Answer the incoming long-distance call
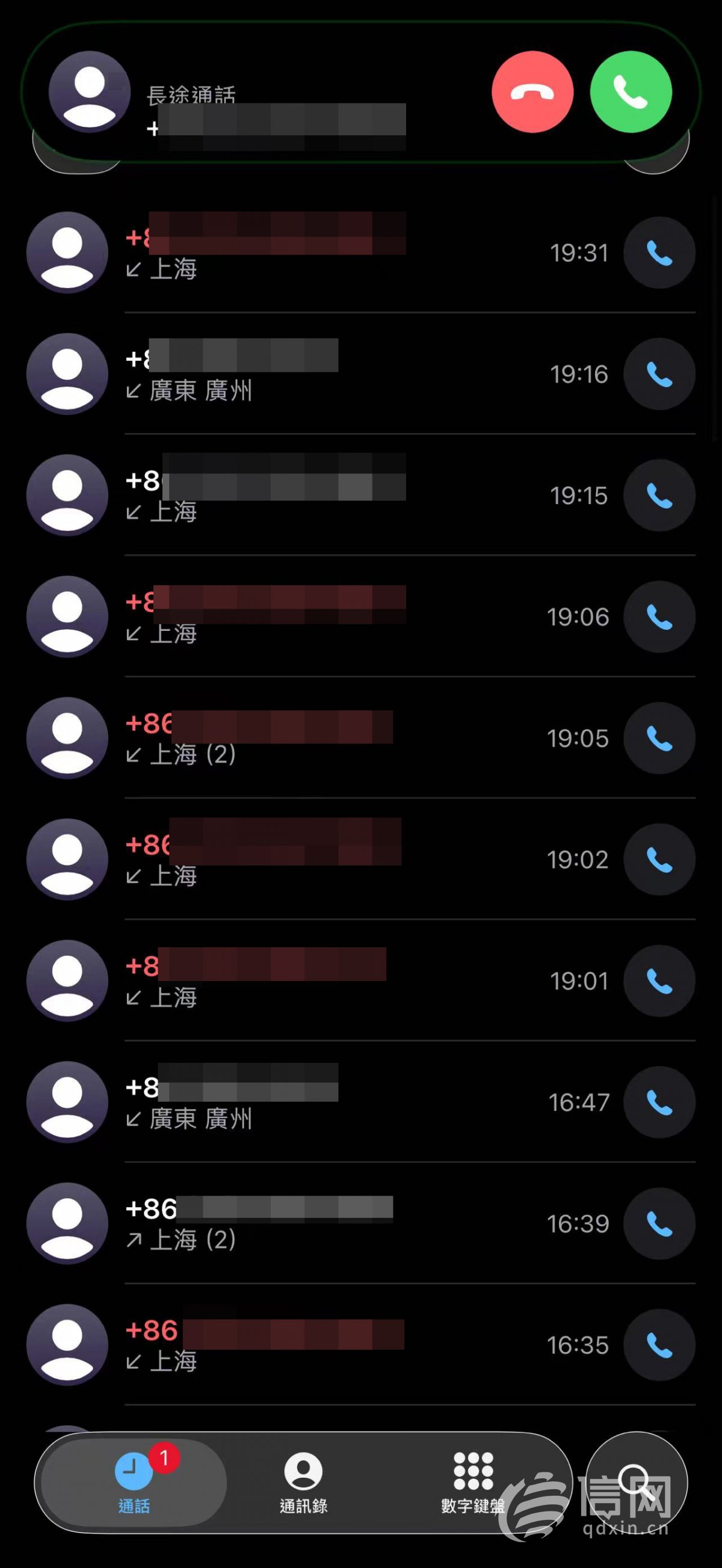This screenshot has width=722, height=1568. point(631,92)
